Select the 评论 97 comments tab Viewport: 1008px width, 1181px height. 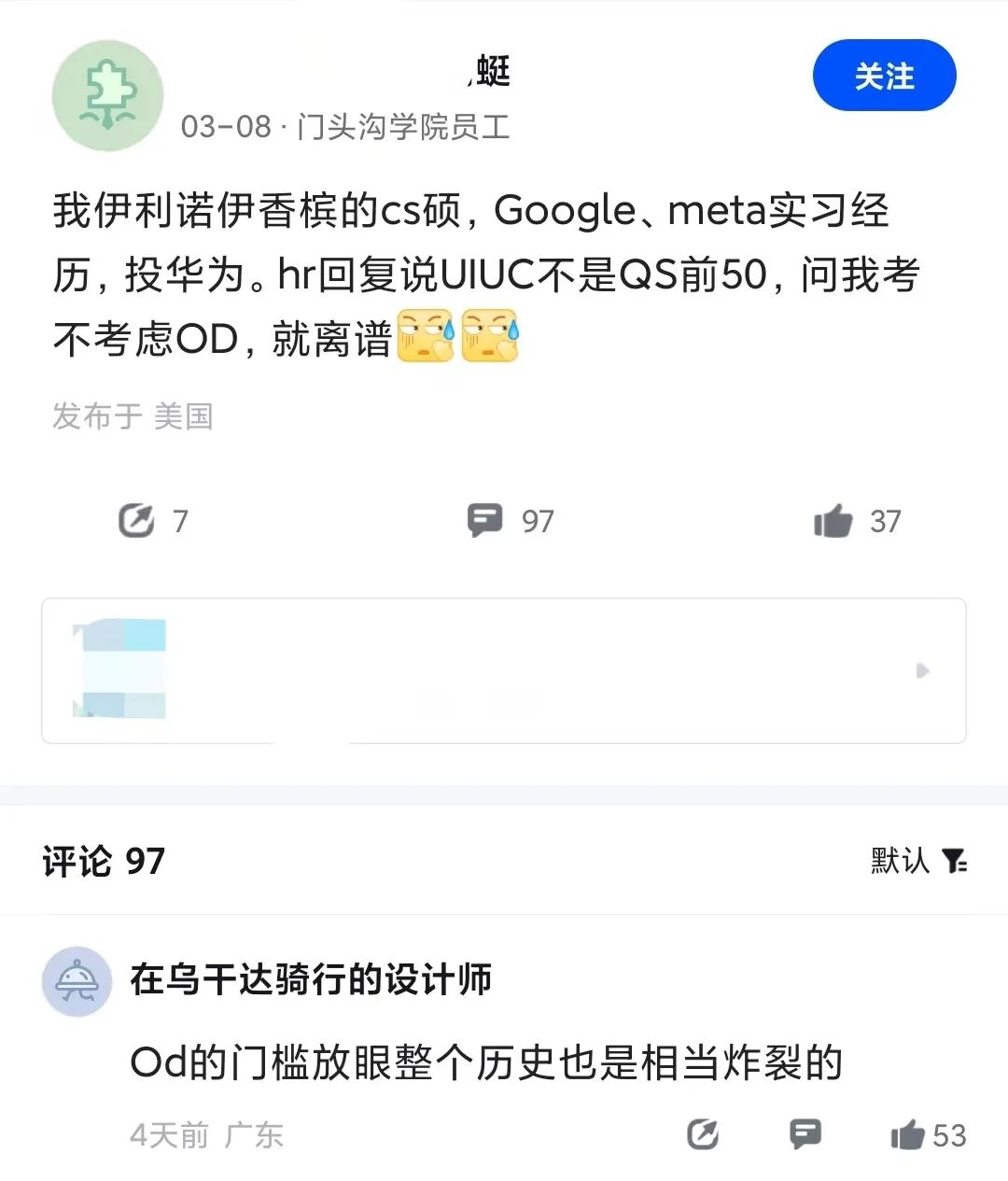(103, 861)
